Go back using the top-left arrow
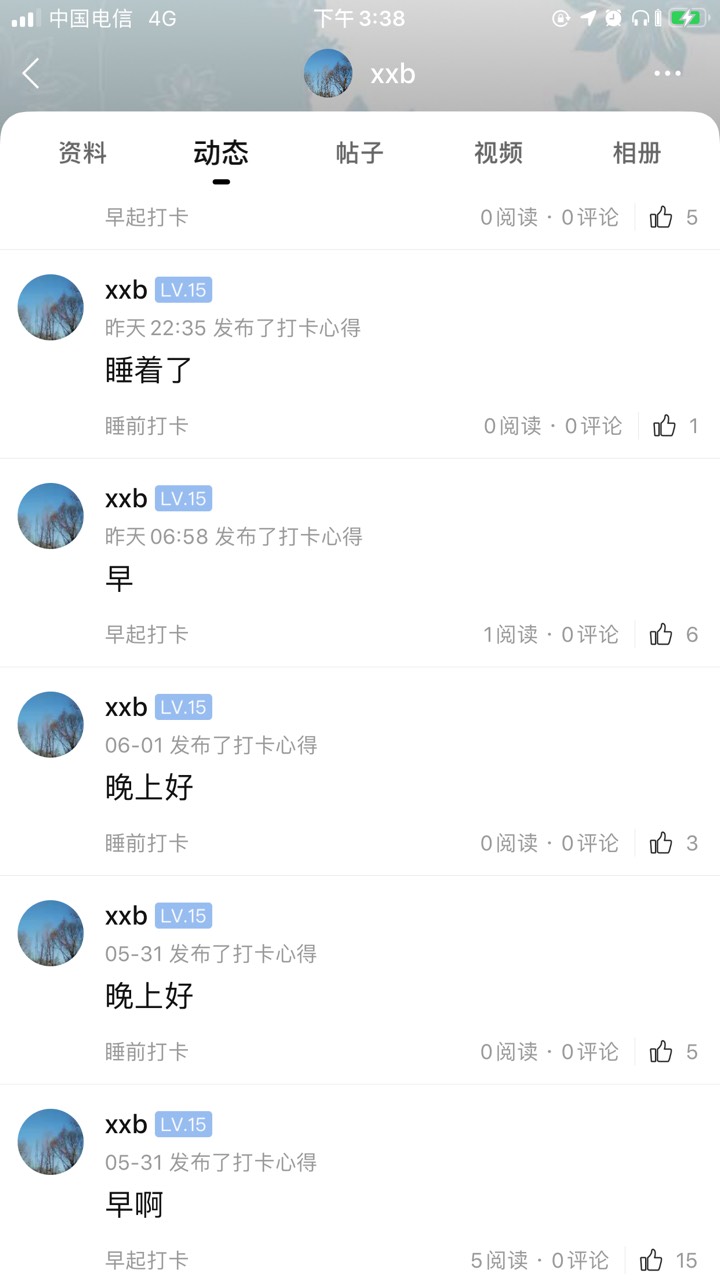 pyautogui.click(x=32, y=73)
